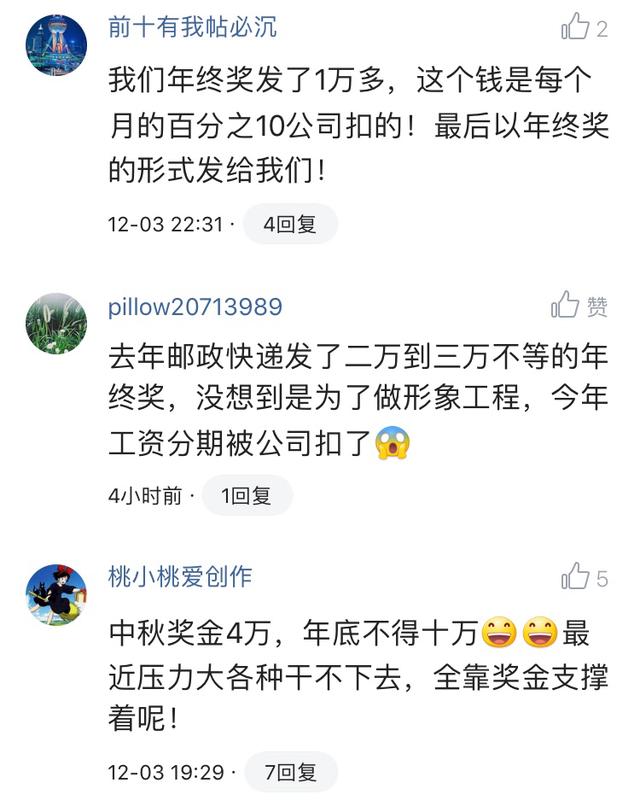The width and height of the screenshot is (640, 812).
Task: Tap pillow20713989's grass avatar
Action: [55, 324]
